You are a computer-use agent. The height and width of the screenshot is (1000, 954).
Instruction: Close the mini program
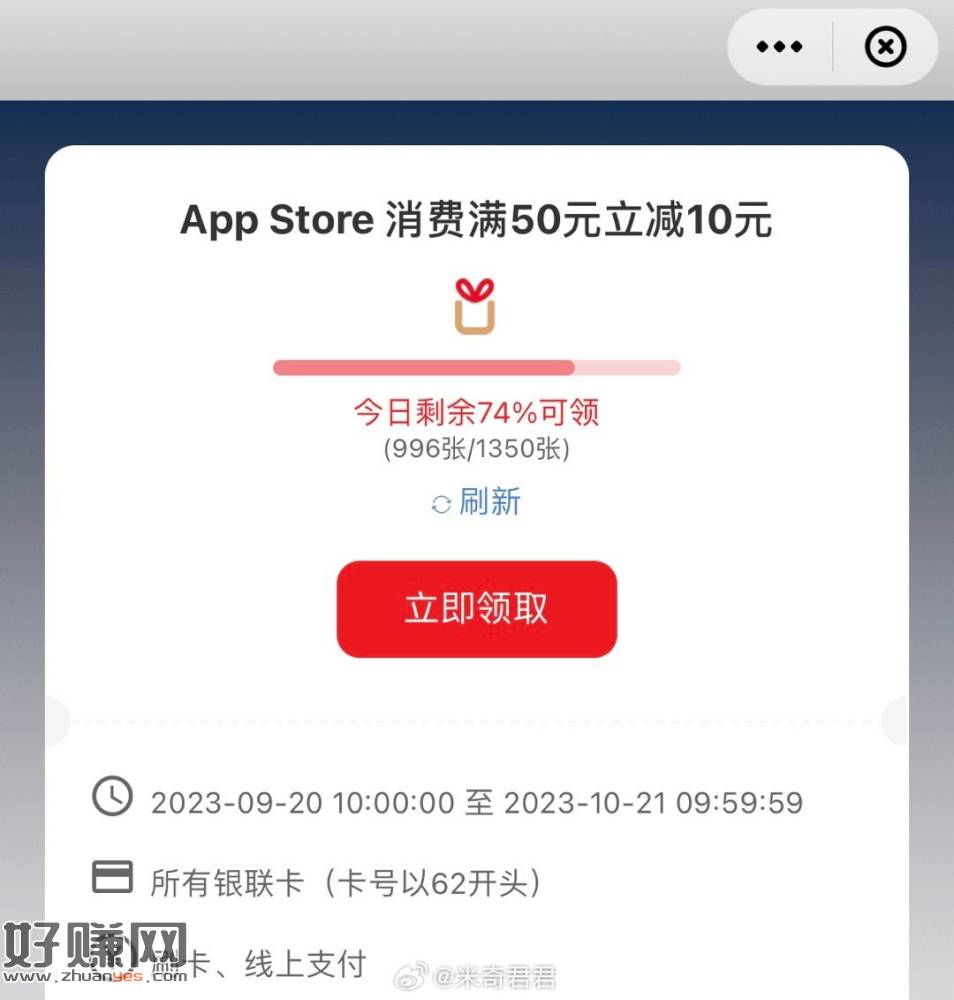pyautogui.click(x=885, y=47)
